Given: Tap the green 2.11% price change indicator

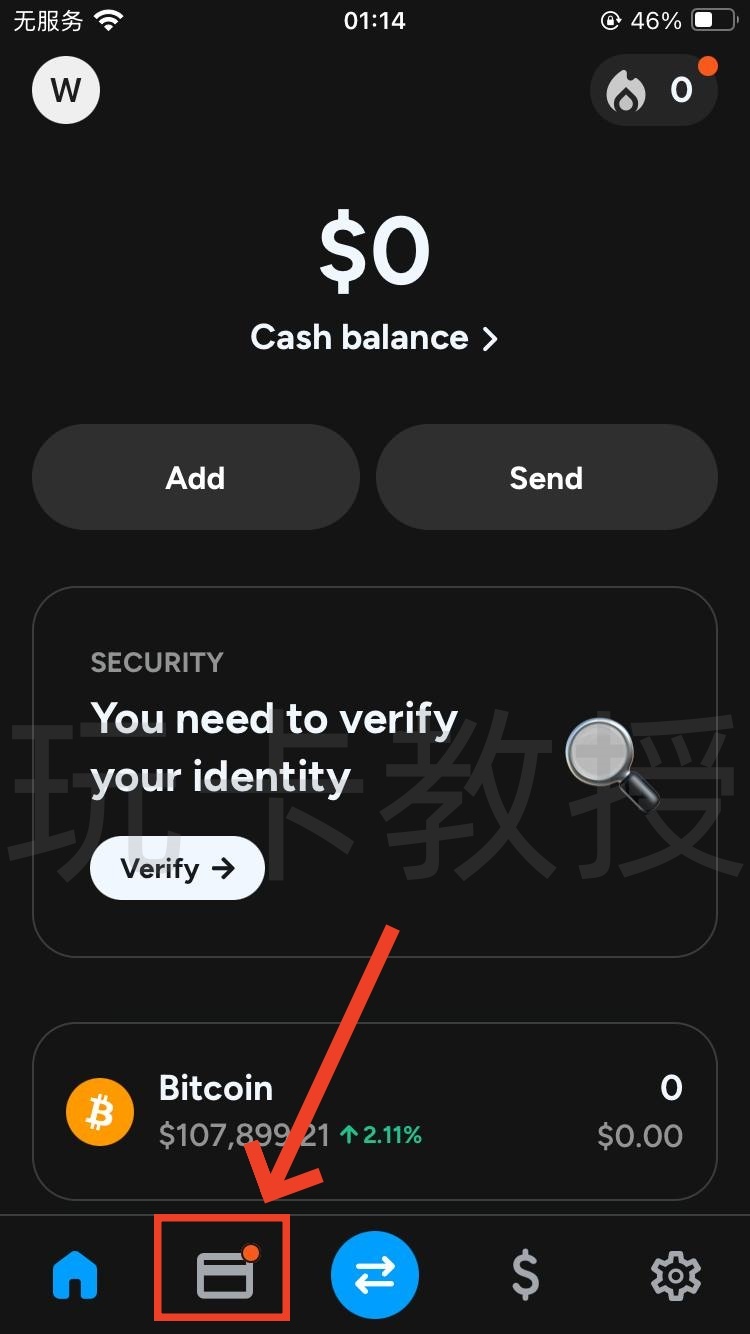Looking at the screenshot, I should coord(385,1135).
